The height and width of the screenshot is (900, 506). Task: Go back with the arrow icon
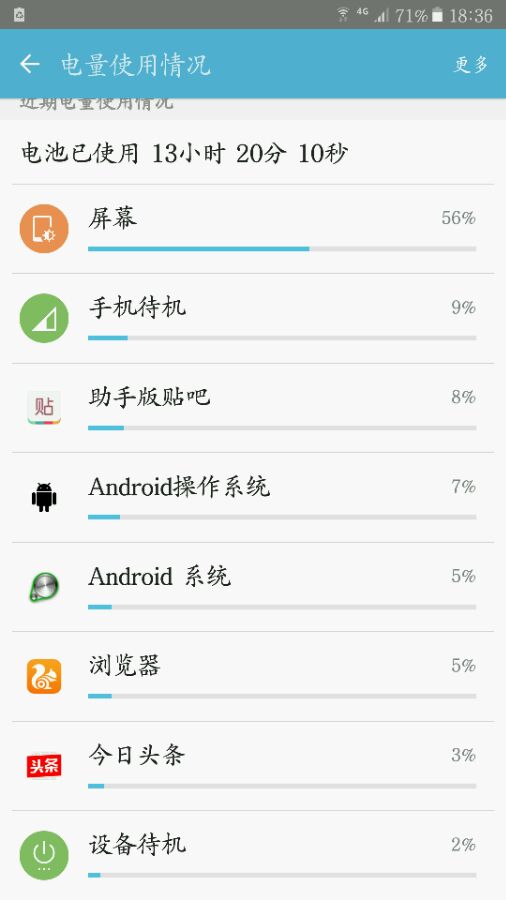(30, 64)
